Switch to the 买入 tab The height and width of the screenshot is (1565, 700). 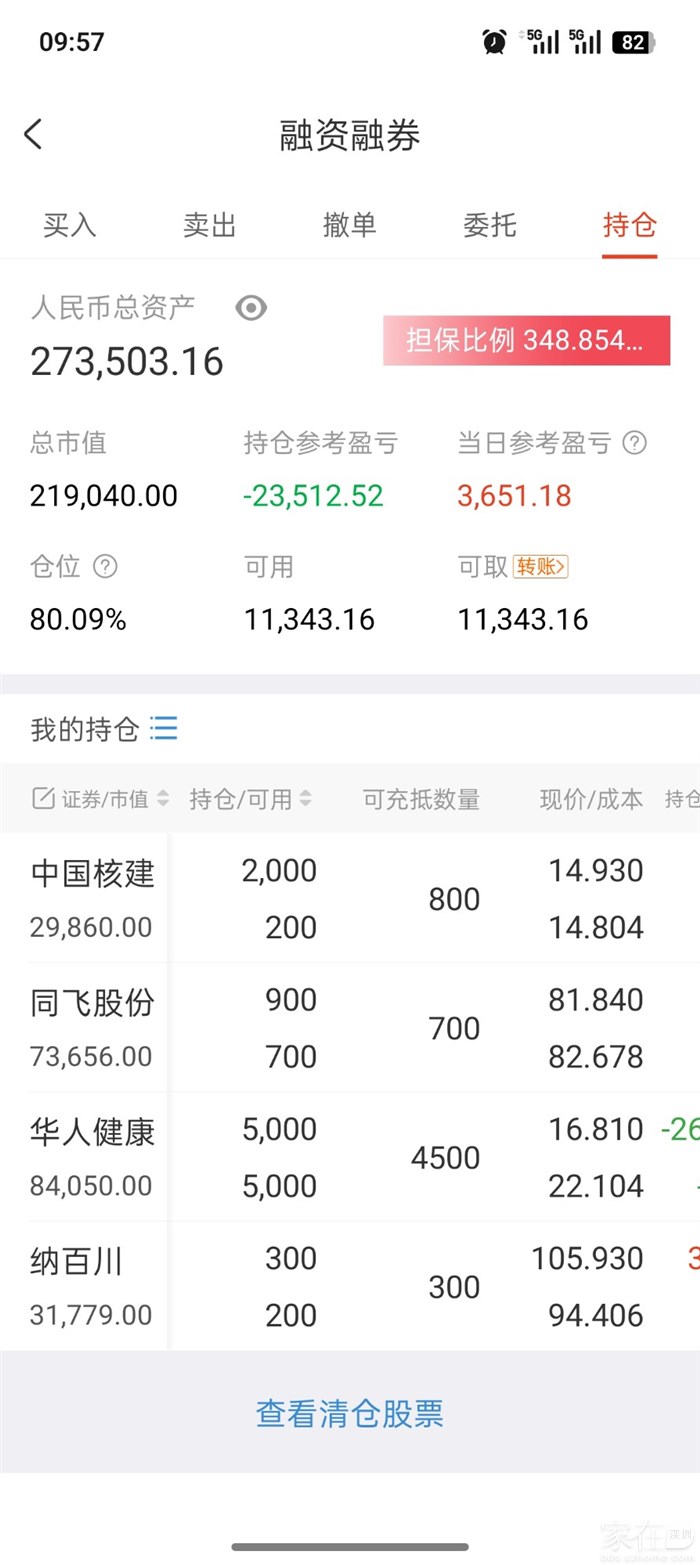point(70,225)
